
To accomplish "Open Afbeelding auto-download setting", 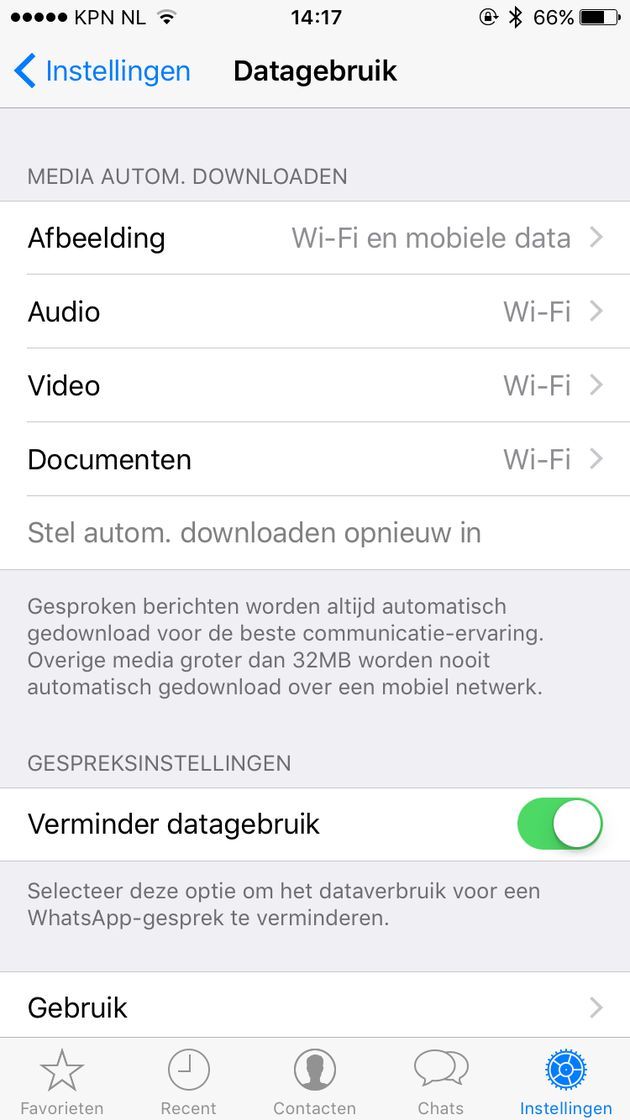I will (315, 238).
